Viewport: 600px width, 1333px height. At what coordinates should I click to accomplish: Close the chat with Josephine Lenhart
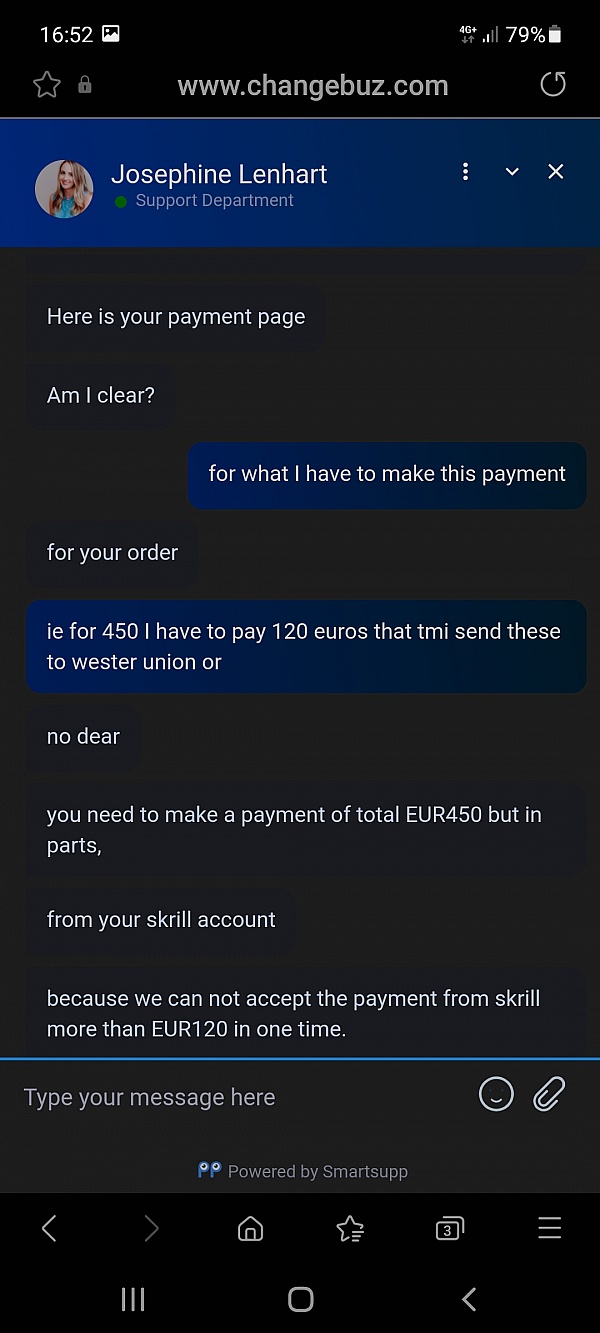tap(556, 172)
